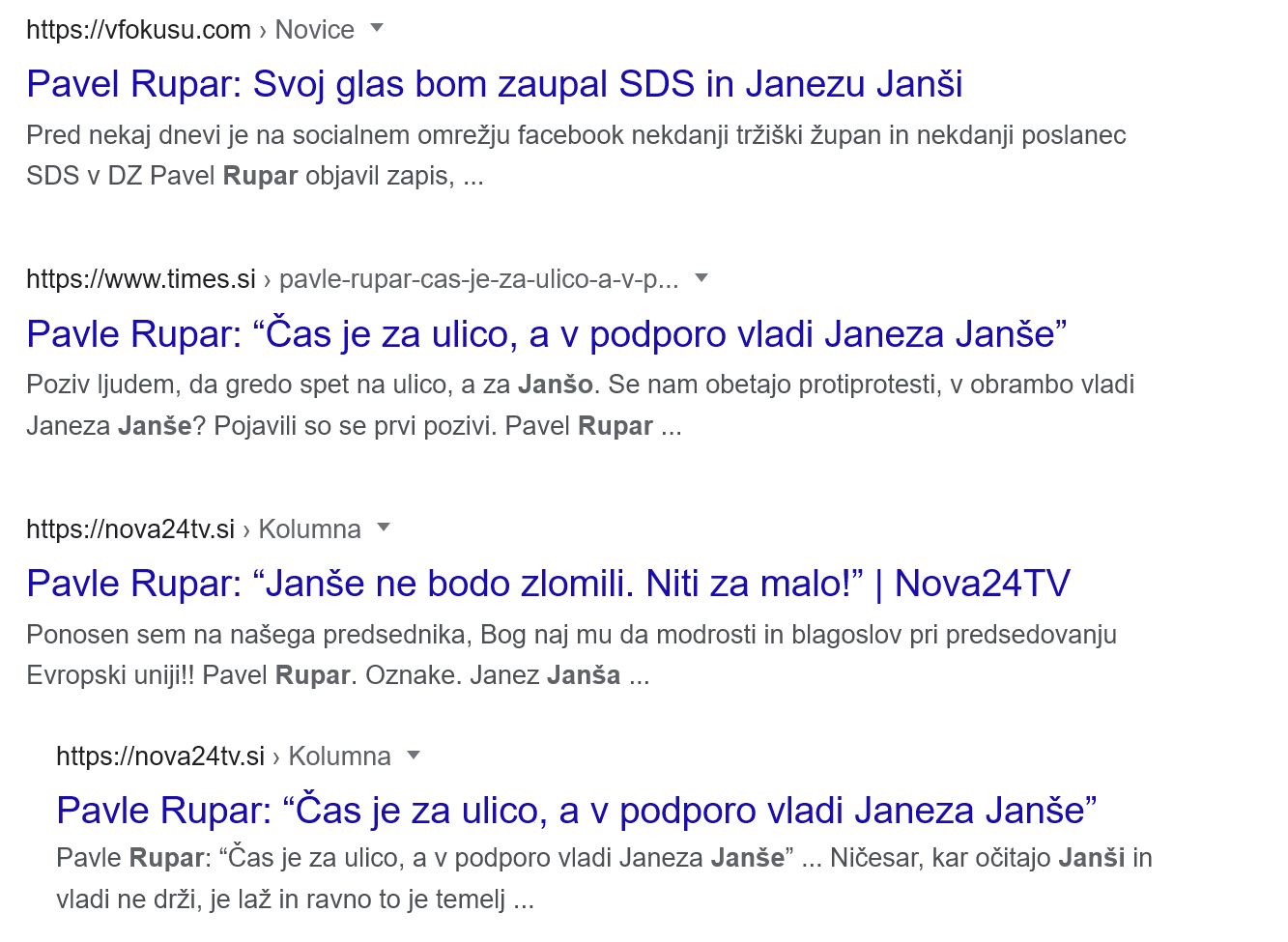Open the result 'Svoj glas bom zaupal SDS in Janezu Janši'

pyautogui.click(x=494, y=84)
